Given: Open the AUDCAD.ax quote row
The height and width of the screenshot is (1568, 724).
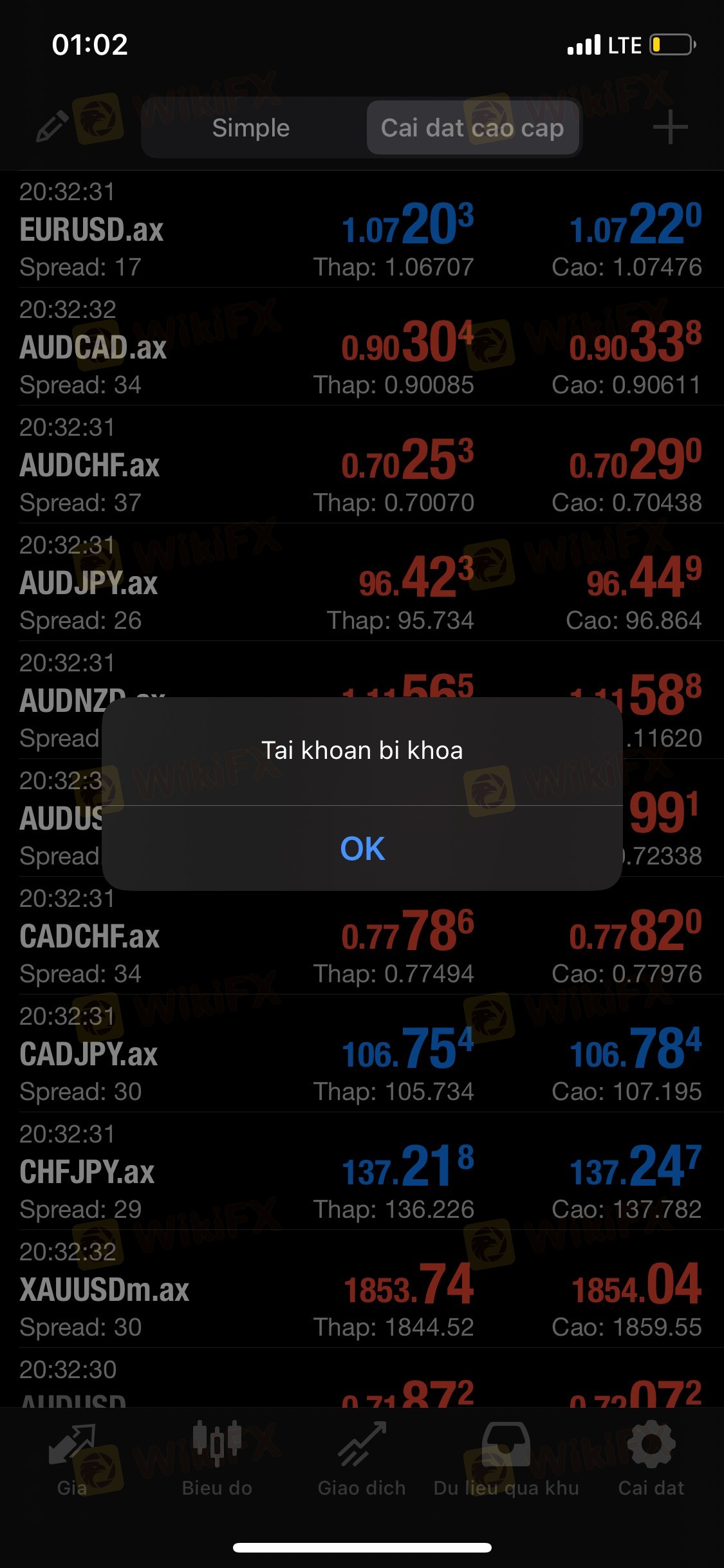Looking at the screenshot, I should pyautogui.click(x=362, y=346).
